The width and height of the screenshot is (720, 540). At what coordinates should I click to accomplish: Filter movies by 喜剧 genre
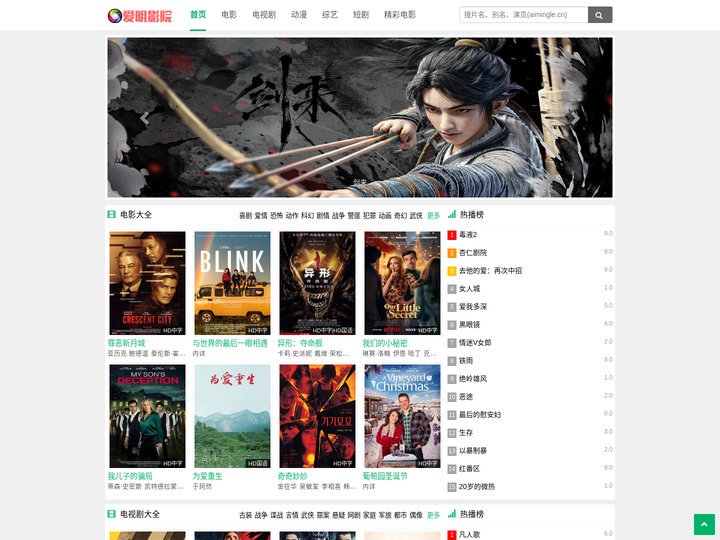point(245,215)
